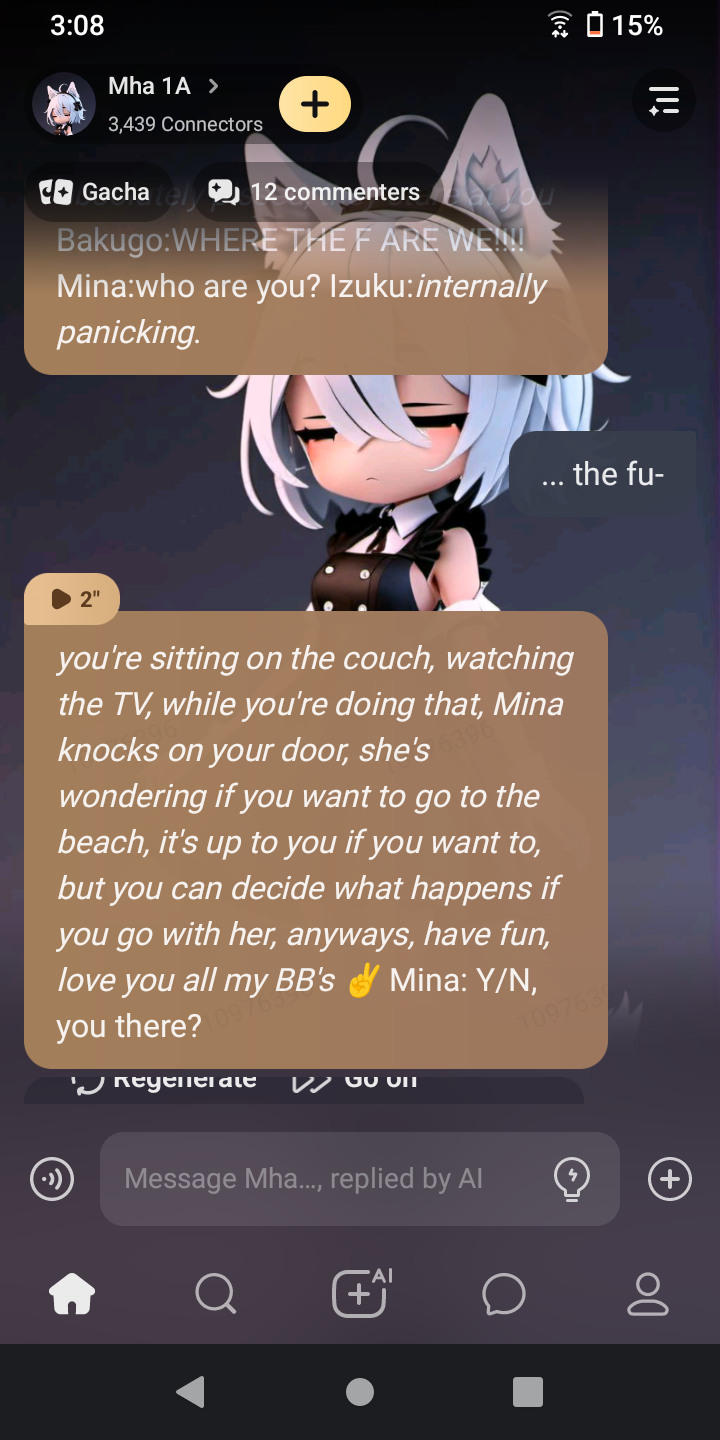720x1440 pixels.
Task: Play the 2-second voice clip
Action: (72, 599)
